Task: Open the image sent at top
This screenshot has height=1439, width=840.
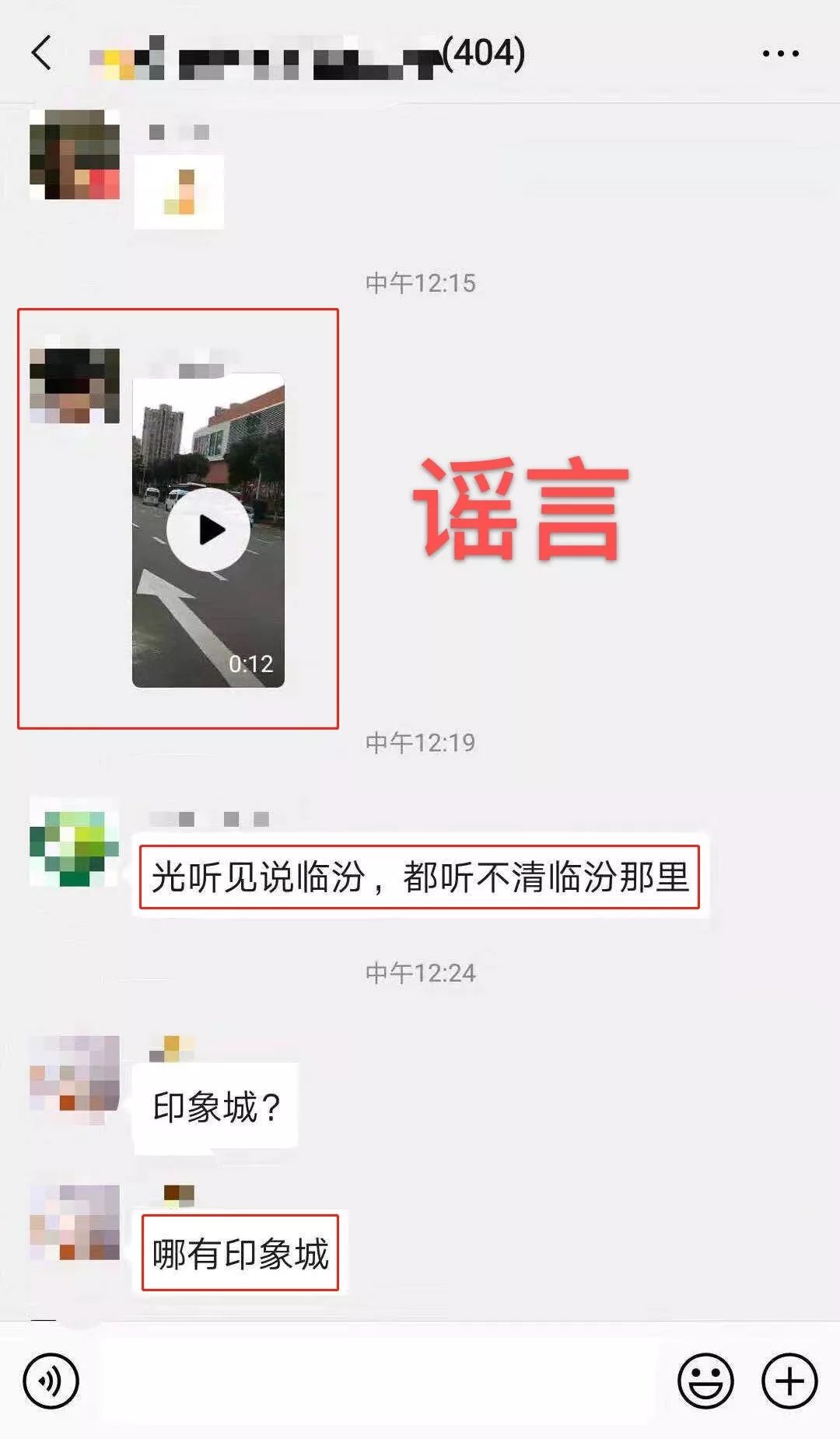Action: tap(179, 191)
